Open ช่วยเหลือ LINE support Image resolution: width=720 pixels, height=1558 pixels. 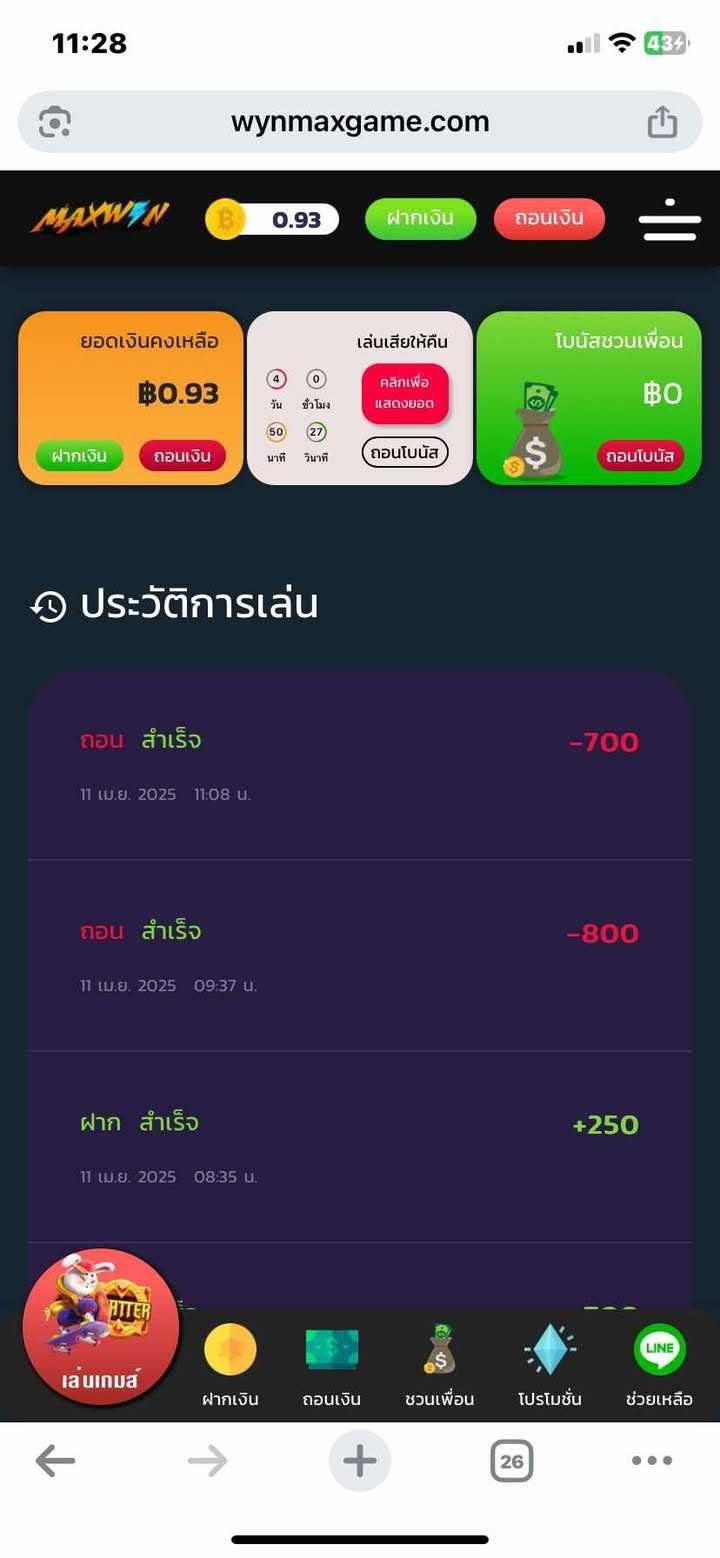(659, 1362)
